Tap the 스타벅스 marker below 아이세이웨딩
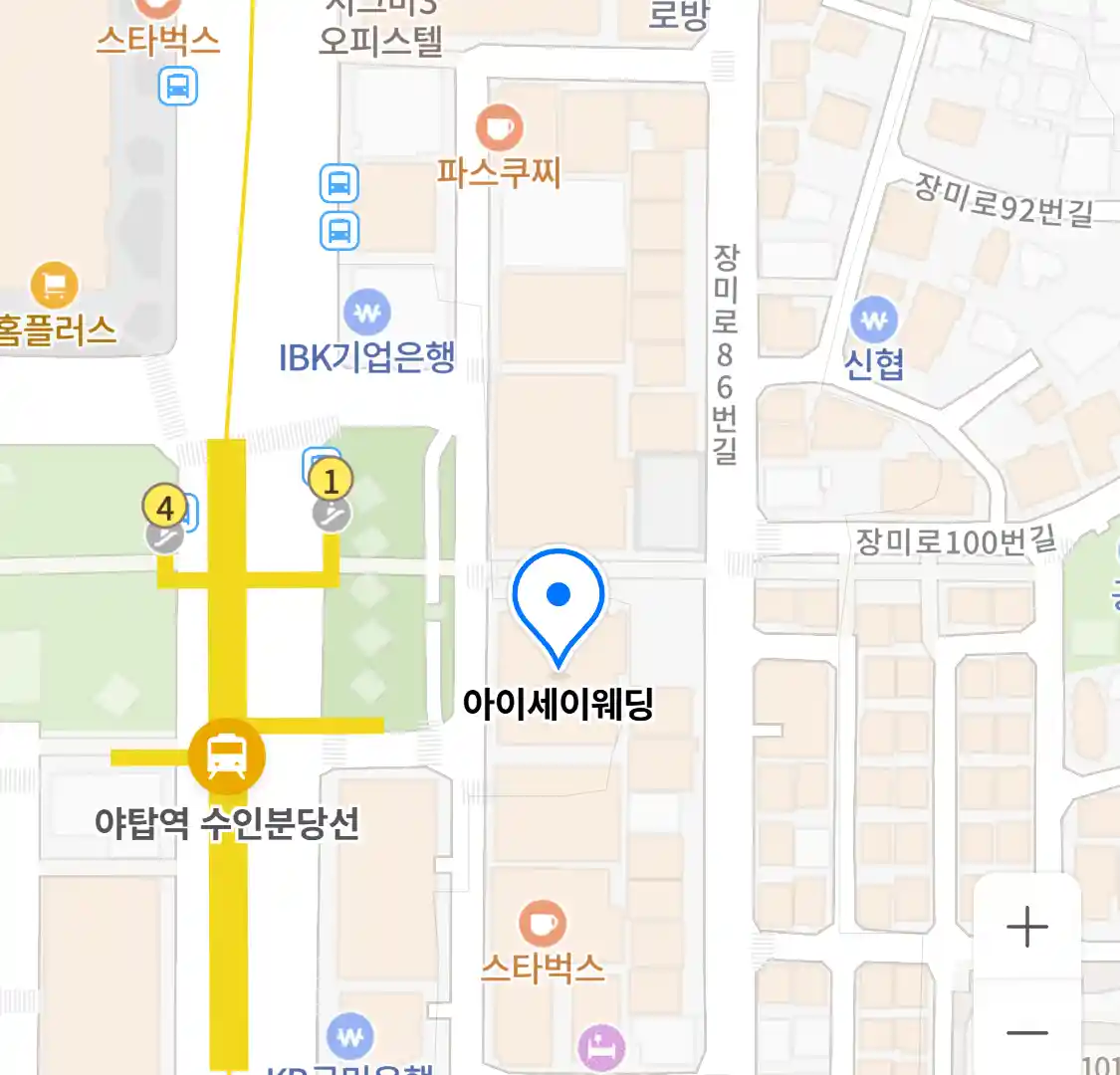The height and width of the screenshot is (1075, 1120). (x=543, y=925)
